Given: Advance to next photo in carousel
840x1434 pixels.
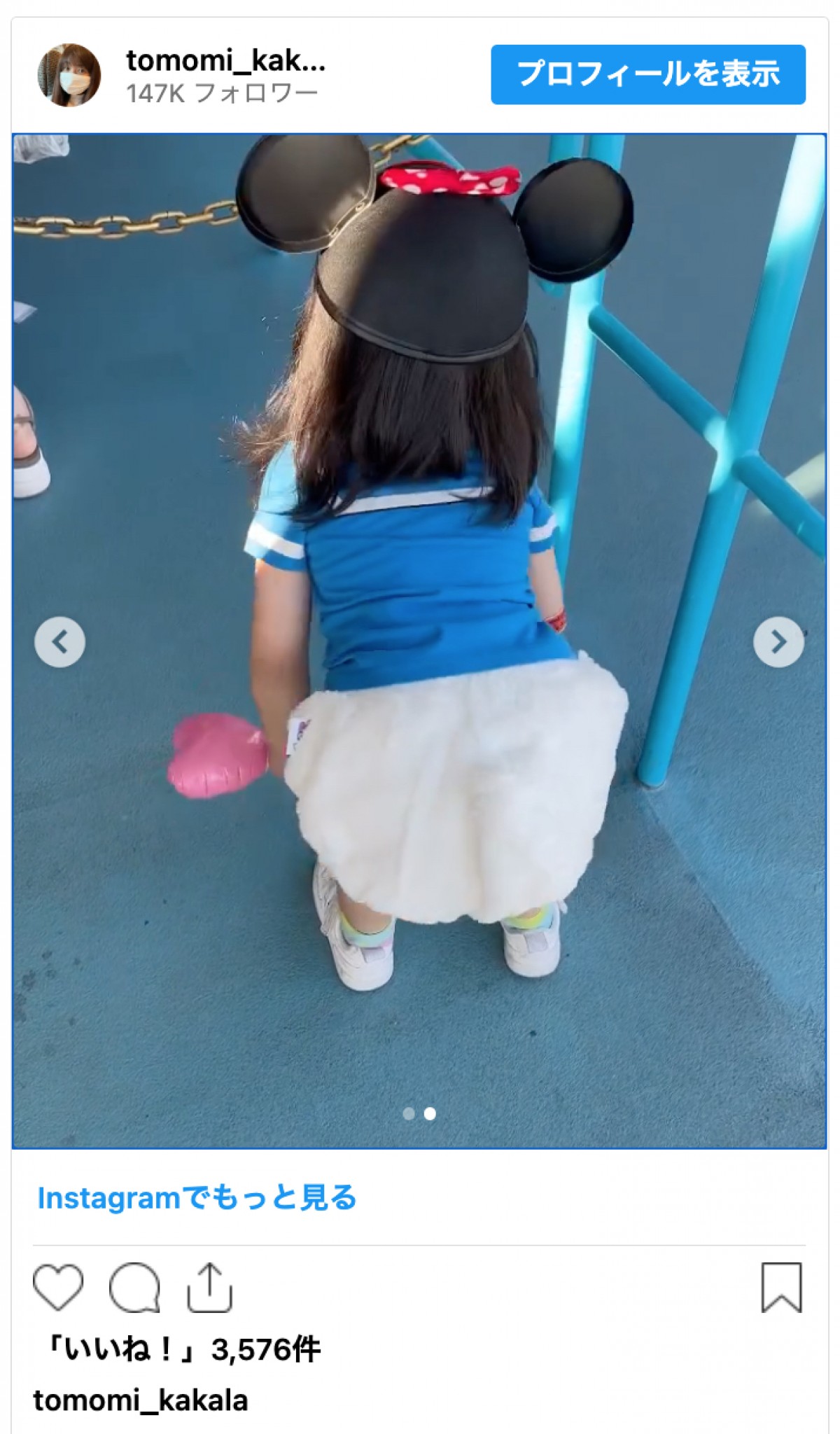Looking at the screenshot, I should [x=778, y=641].
